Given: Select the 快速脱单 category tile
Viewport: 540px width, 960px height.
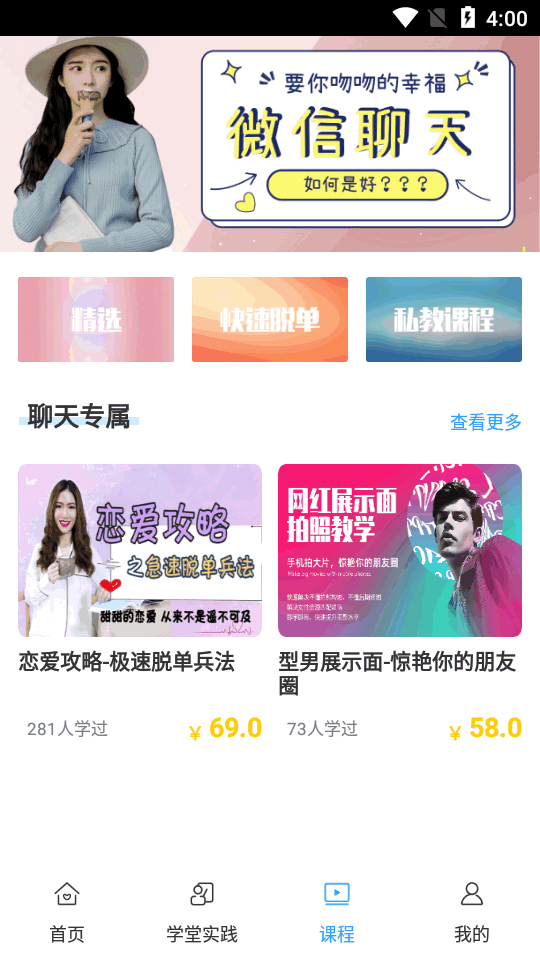Looking at the screenshot, I should click(270, 320).
